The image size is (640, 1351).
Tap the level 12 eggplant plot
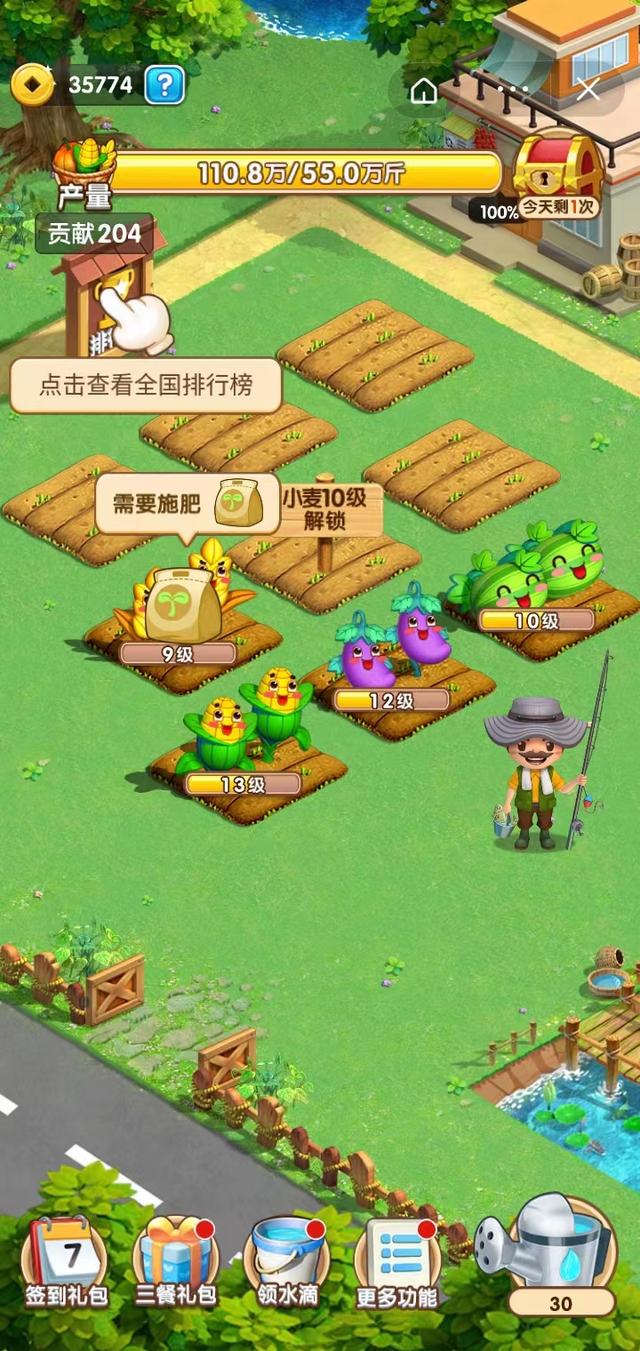[x=392, y=650]
